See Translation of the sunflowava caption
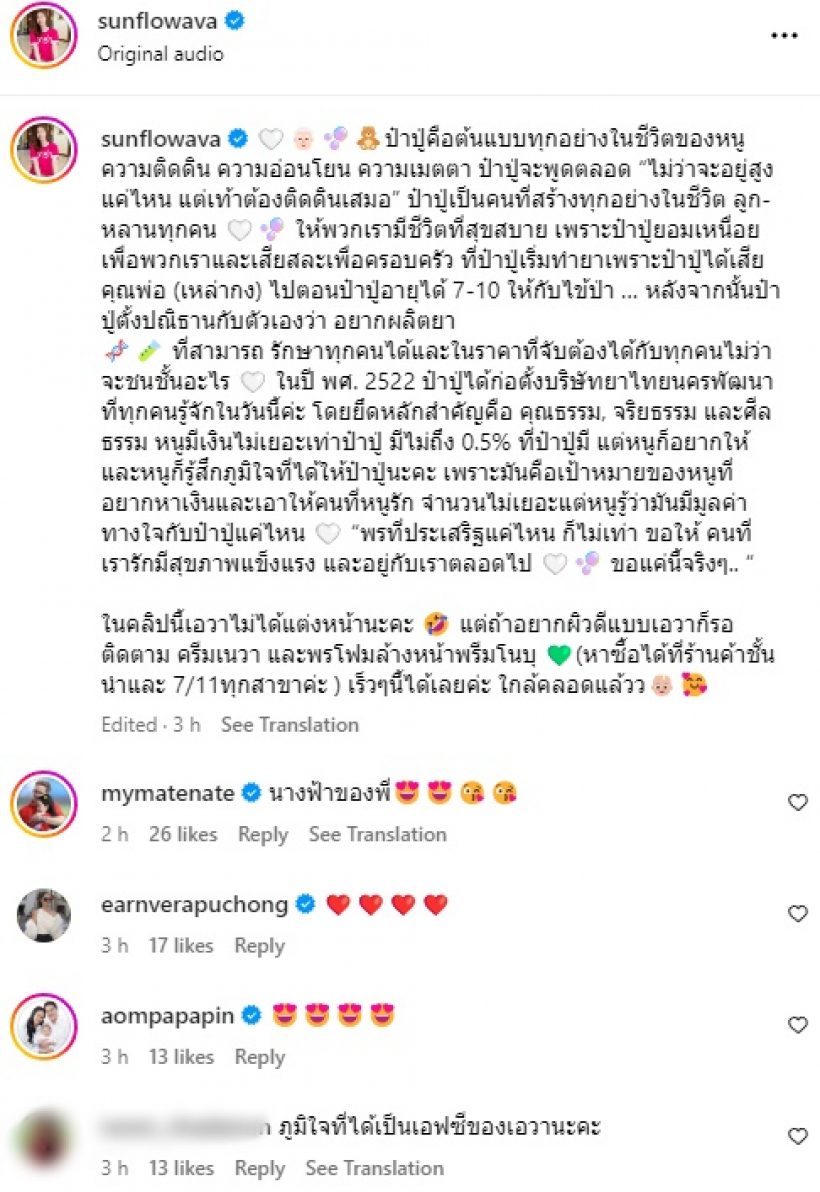 click(x=289, y=724)
